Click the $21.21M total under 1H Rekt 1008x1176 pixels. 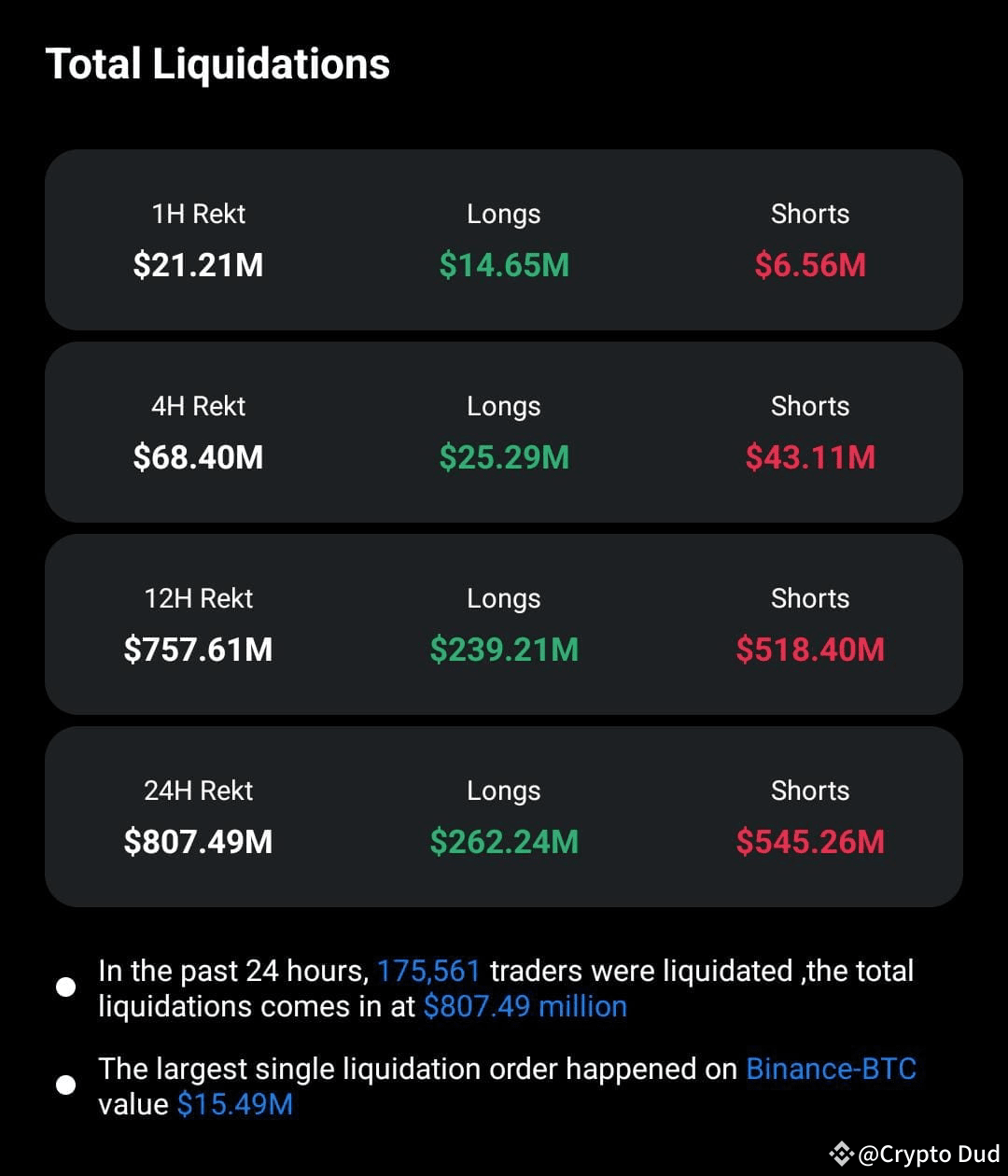click(199, 266)
